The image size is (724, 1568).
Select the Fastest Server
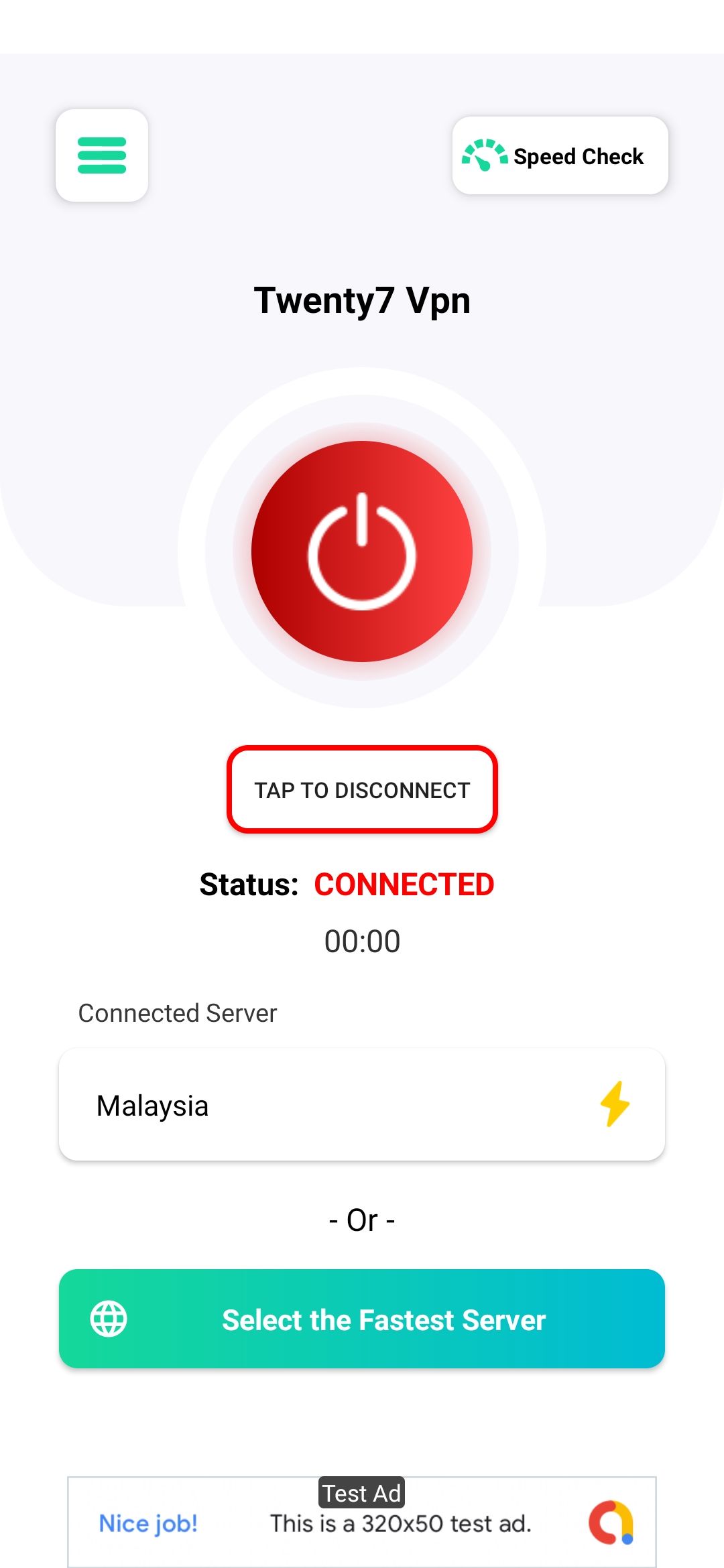pyautogui.click(x=362, y=1319)
